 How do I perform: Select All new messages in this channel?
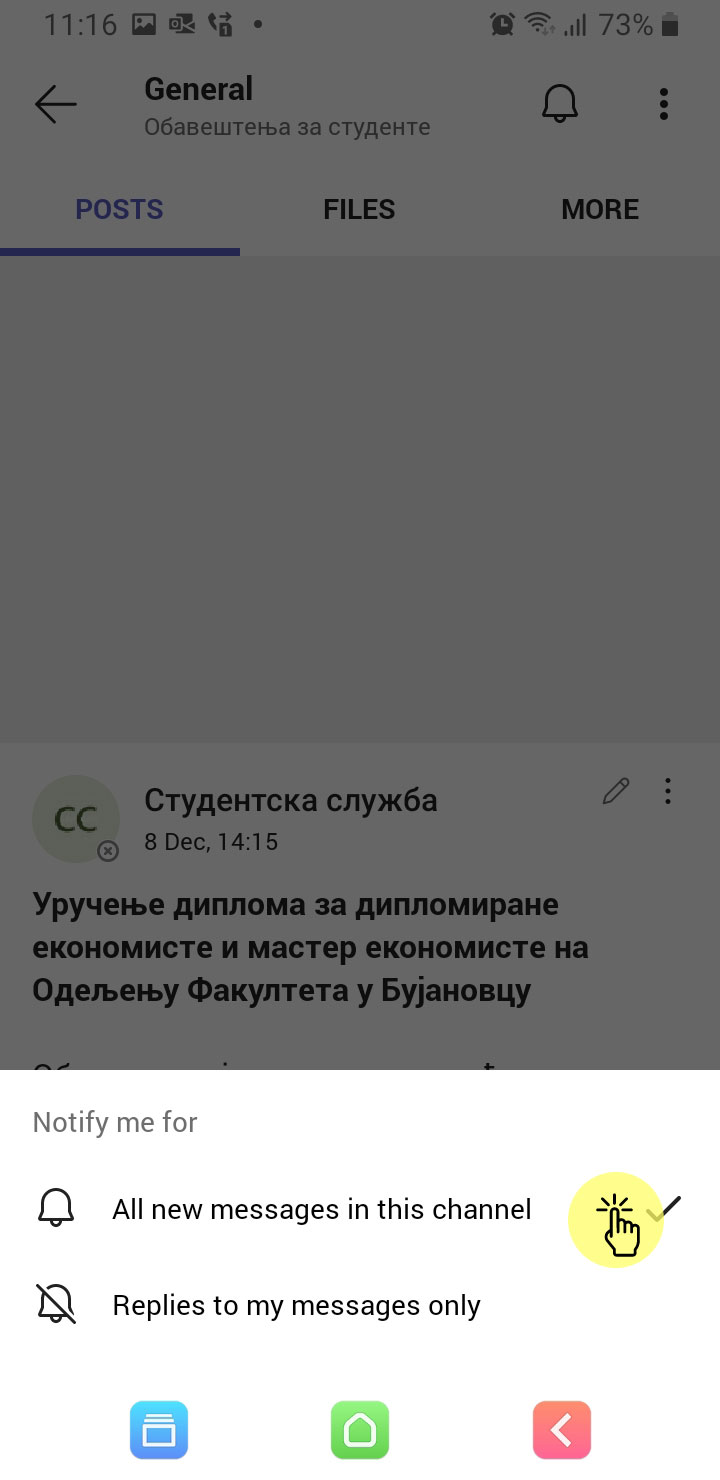point(322,1210)
